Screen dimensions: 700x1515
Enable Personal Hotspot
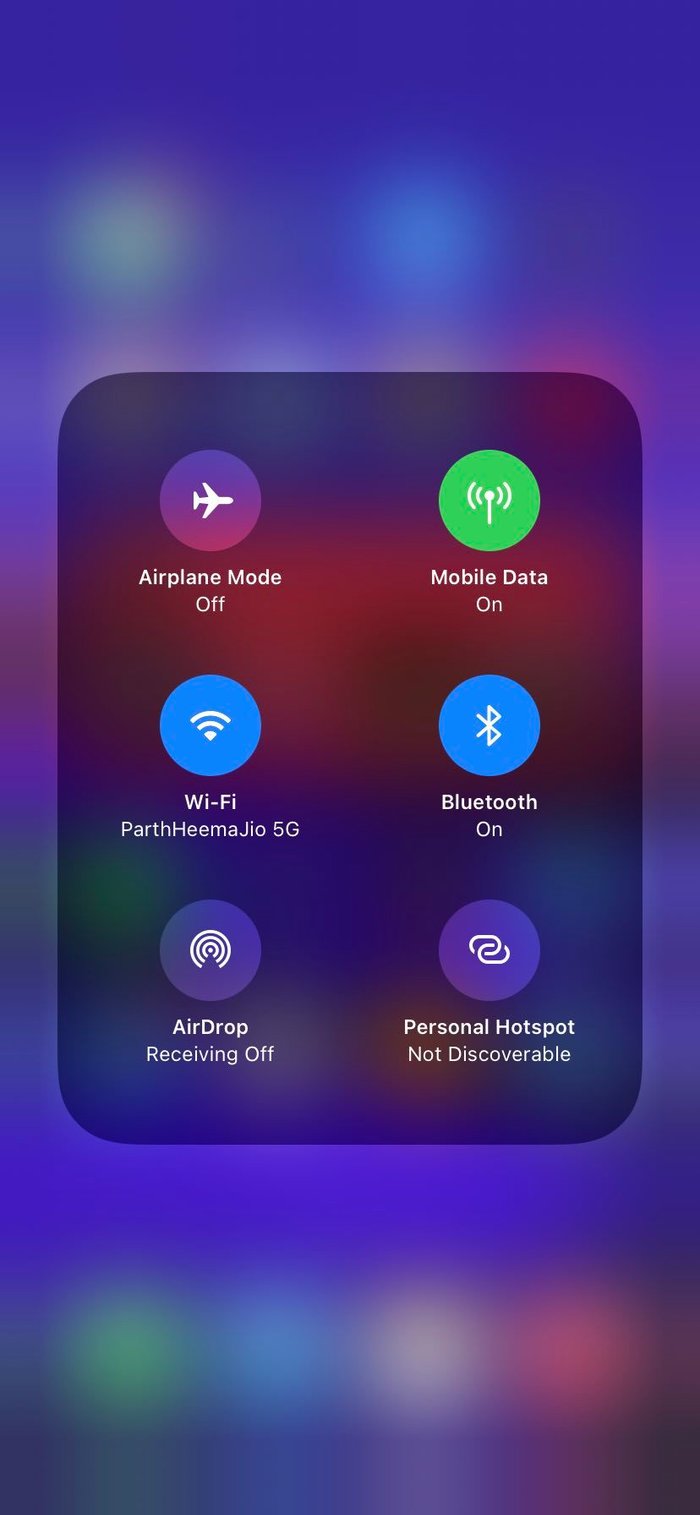point(489,950)
